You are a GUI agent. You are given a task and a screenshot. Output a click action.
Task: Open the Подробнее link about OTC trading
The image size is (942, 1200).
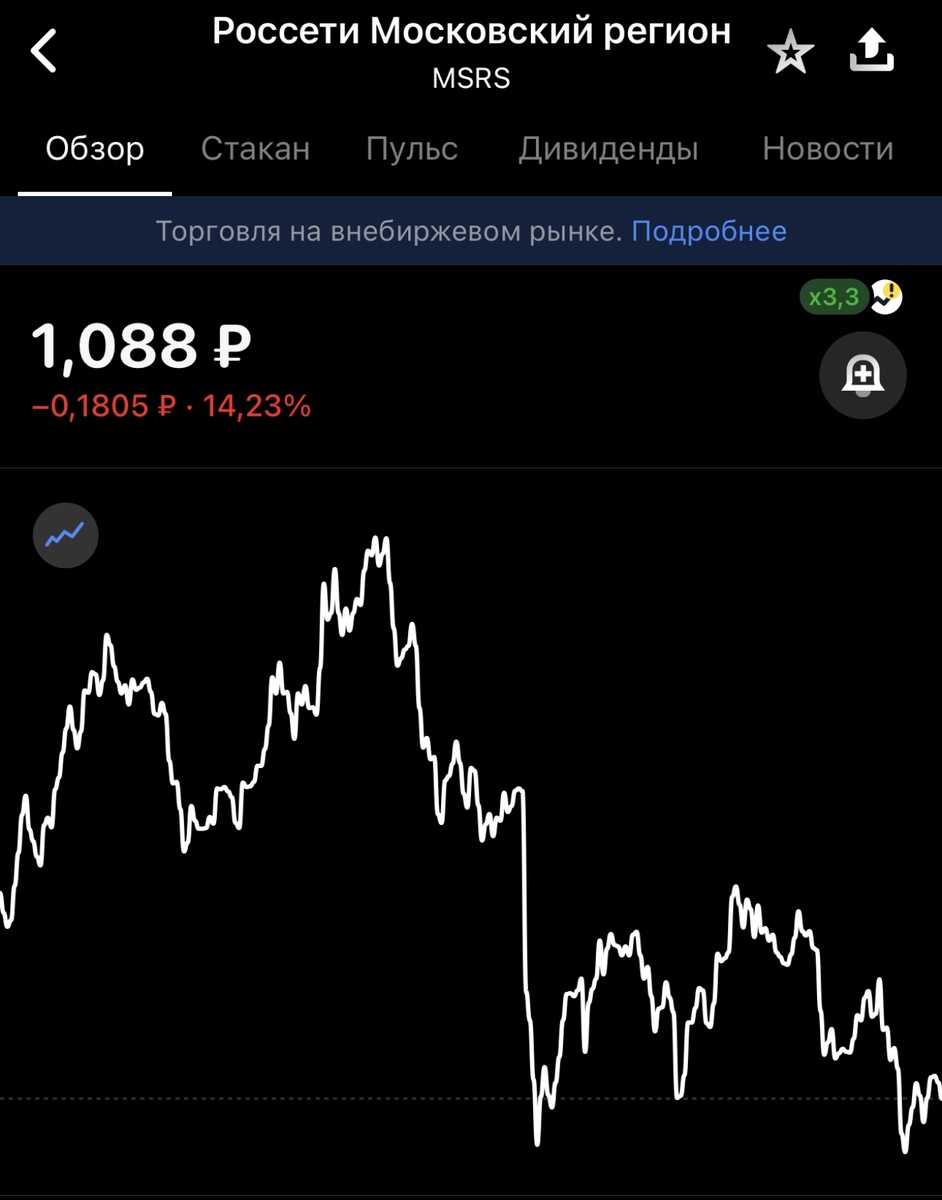click(709, 232)
